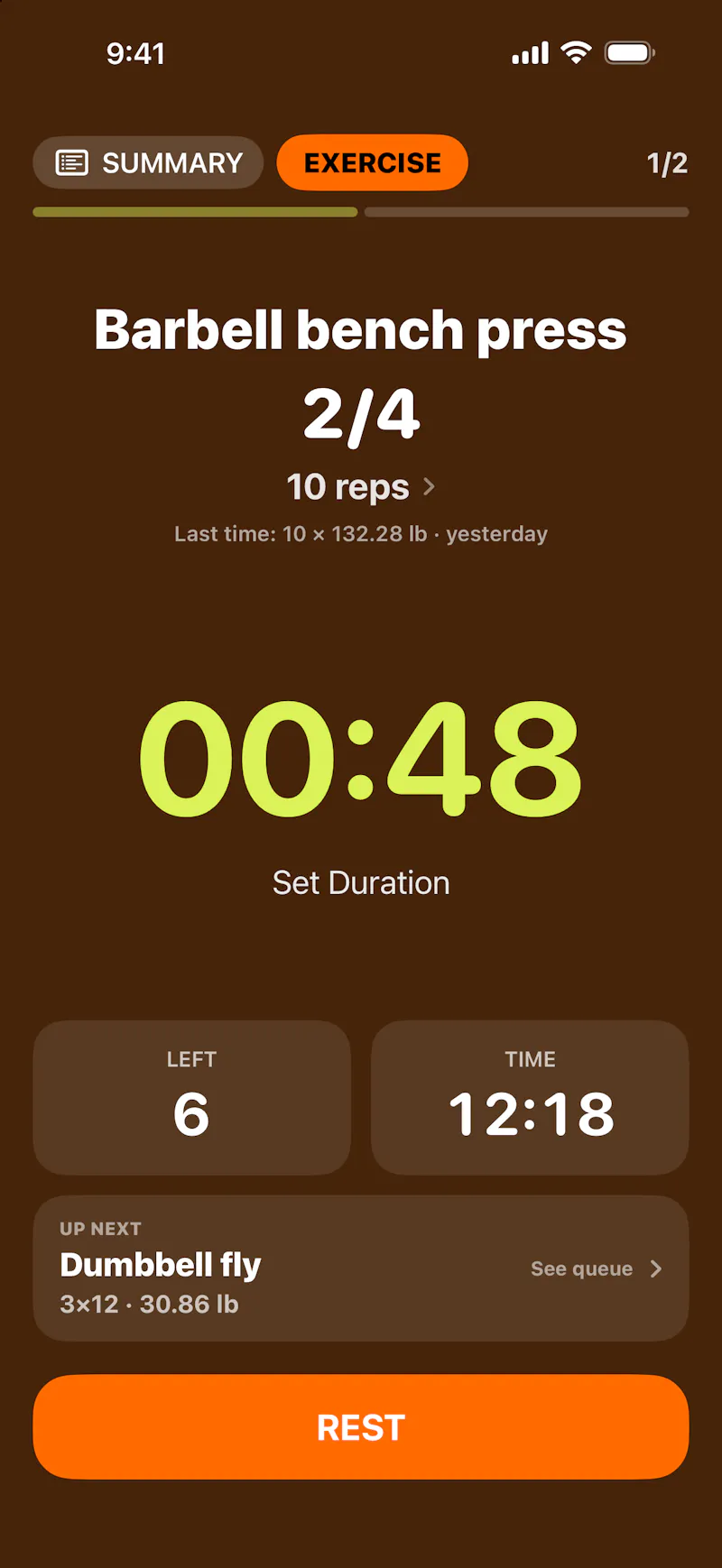Open the Up Next Dumbbell fly card
This screenshot has height=1568, width=722.
click(361, 1268)
